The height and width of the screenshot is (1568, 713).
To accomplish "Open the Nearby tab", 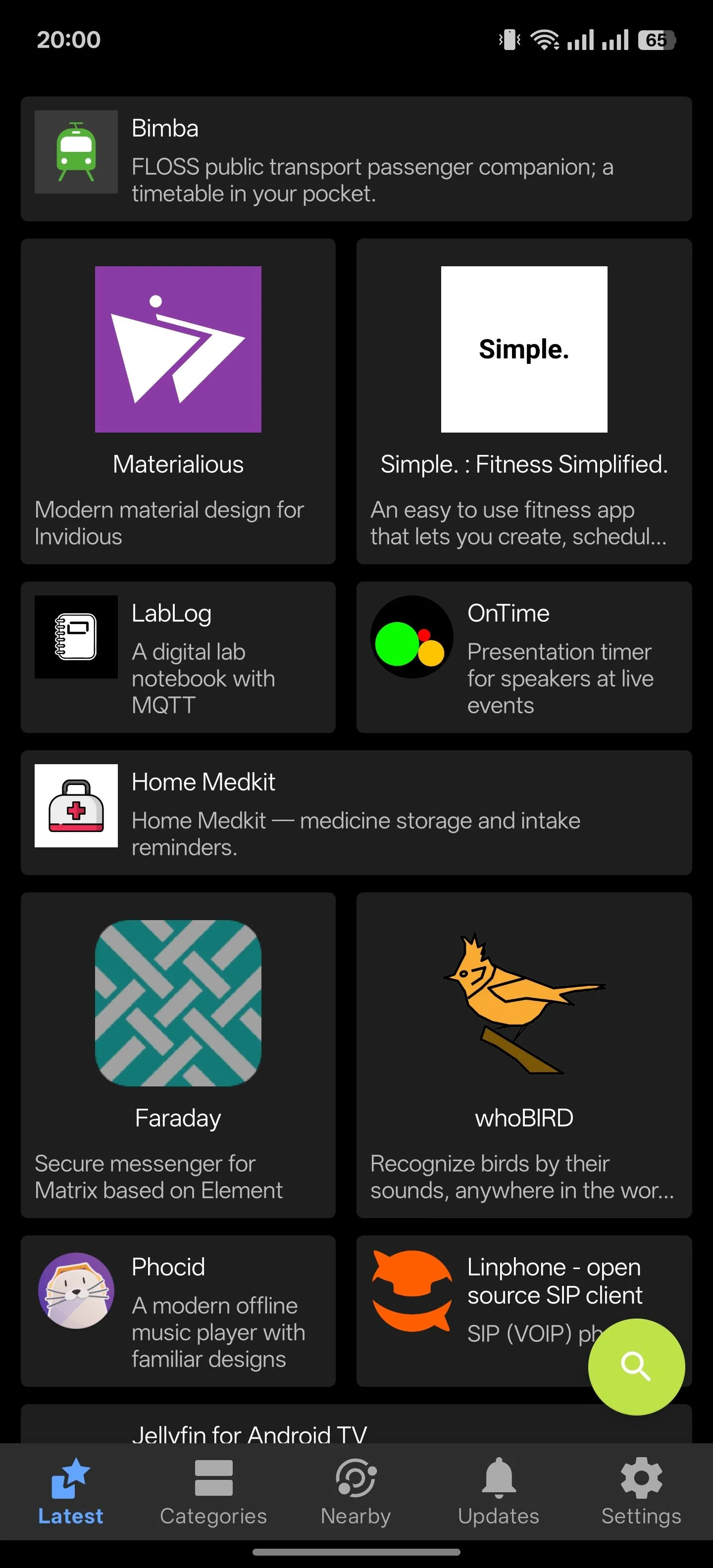I will [x=356, y=1491].
